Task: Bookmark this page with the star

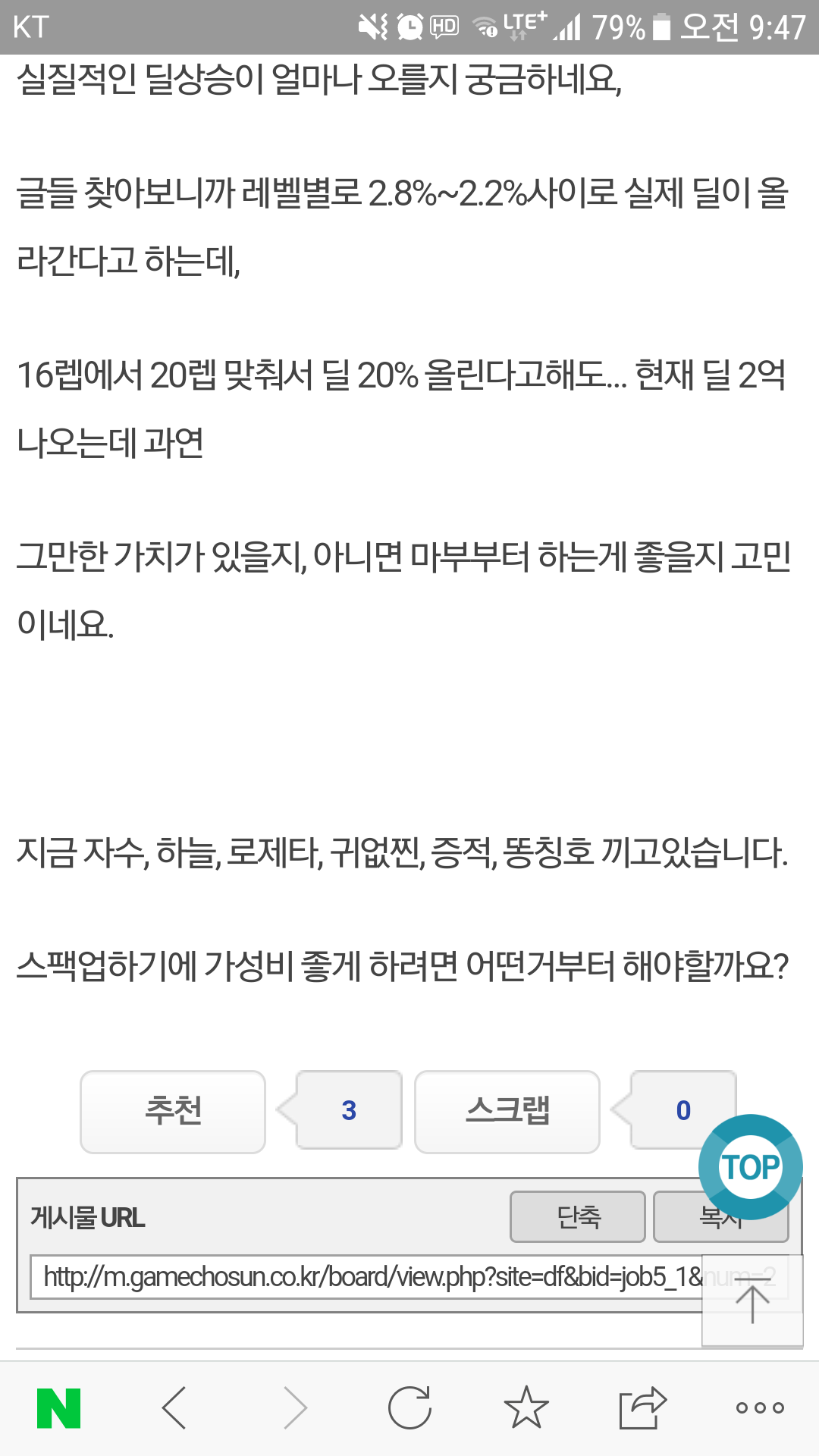Action: tap(526, 1408)
